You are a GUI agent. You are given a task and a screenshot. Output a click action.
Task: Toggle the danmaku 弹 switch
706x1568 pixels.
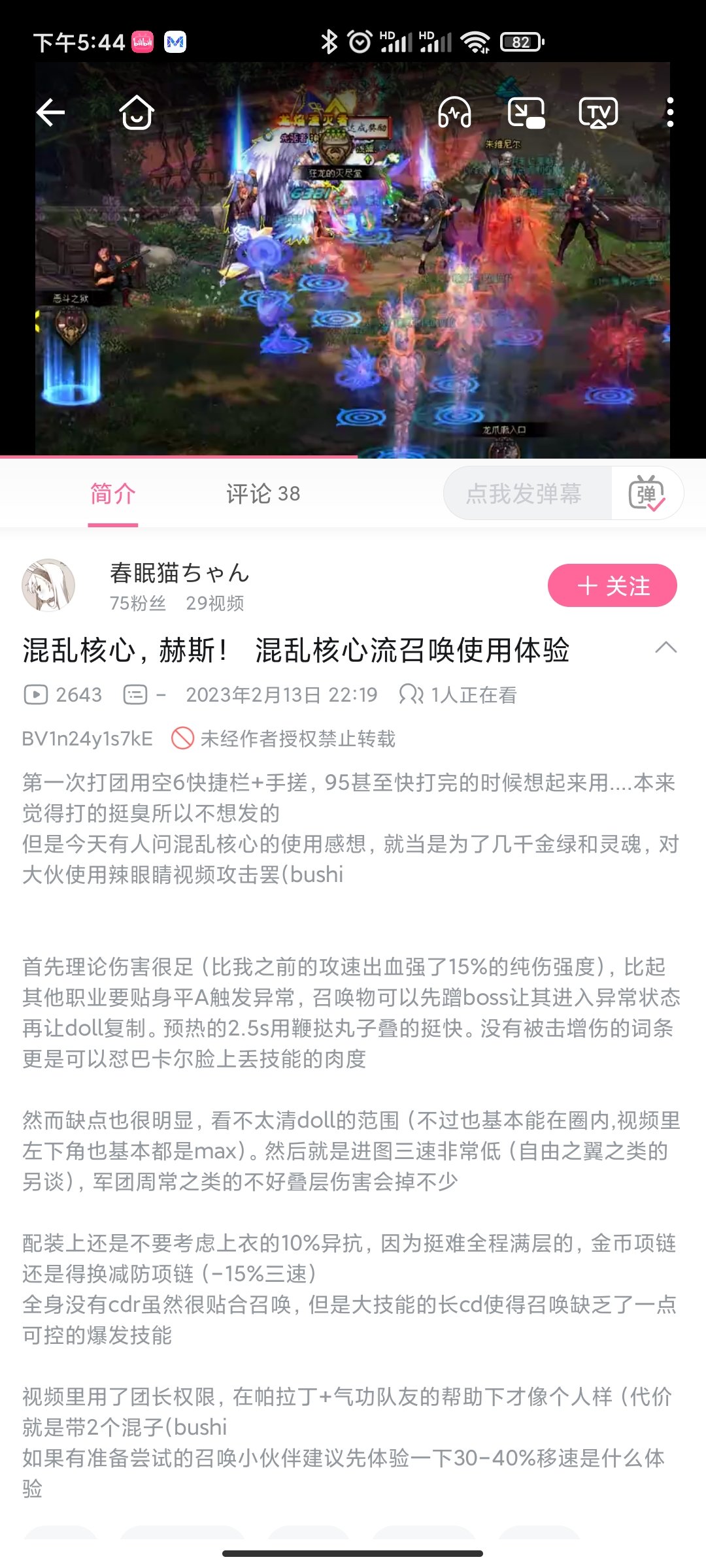coord(647,493)
